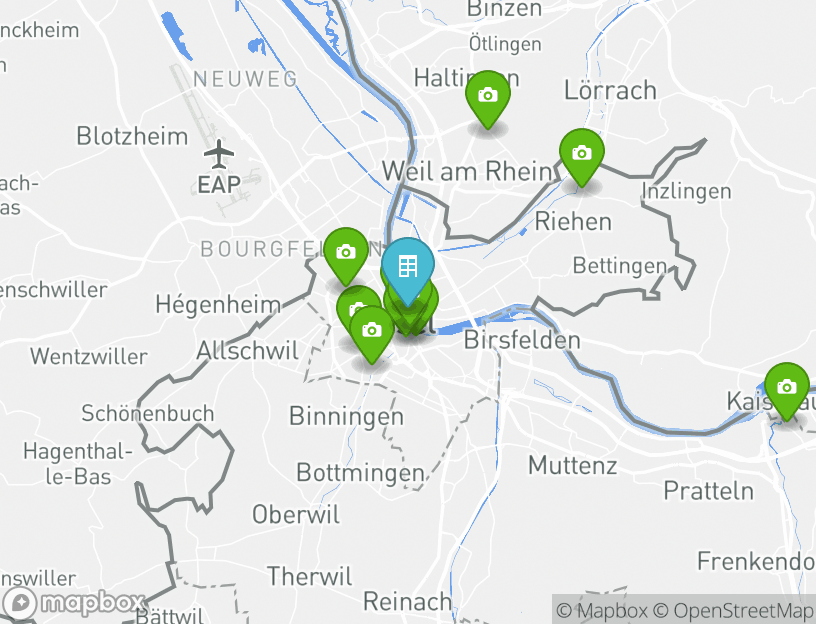Select the front camera pin closest to Binningen
The height and width of the screenshot is (624, 816).
tap(371, 330)
